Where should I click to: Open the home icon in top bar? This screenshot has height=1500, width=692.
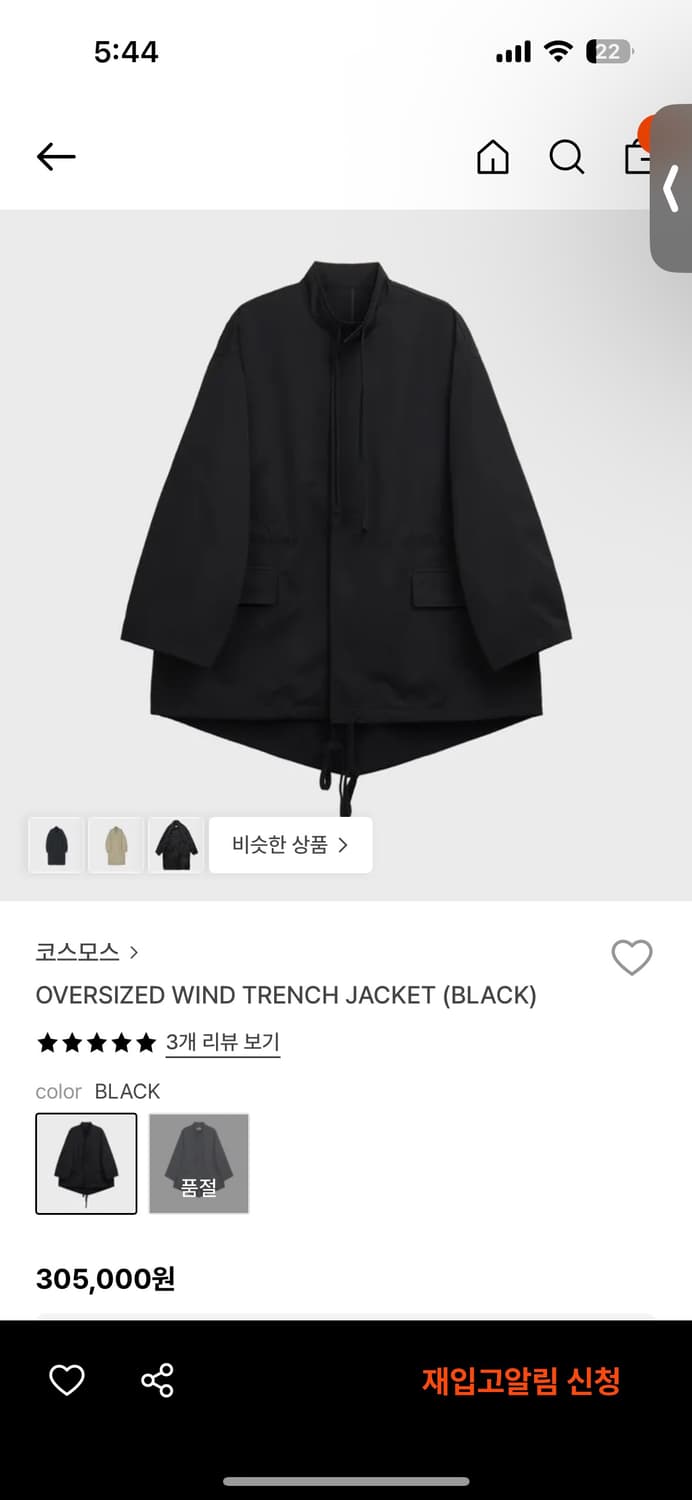492,157
